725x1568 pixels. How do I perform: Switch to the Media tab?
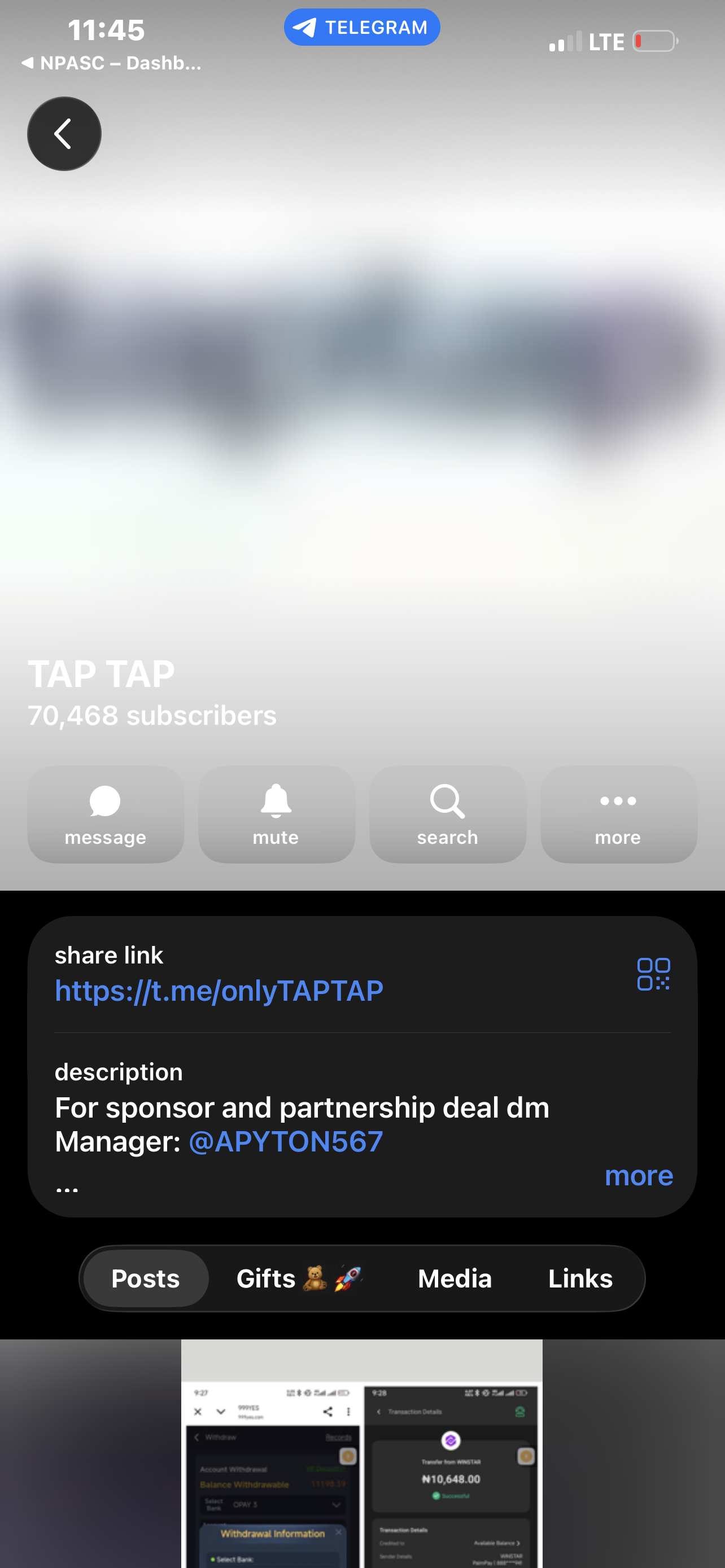454,1278
